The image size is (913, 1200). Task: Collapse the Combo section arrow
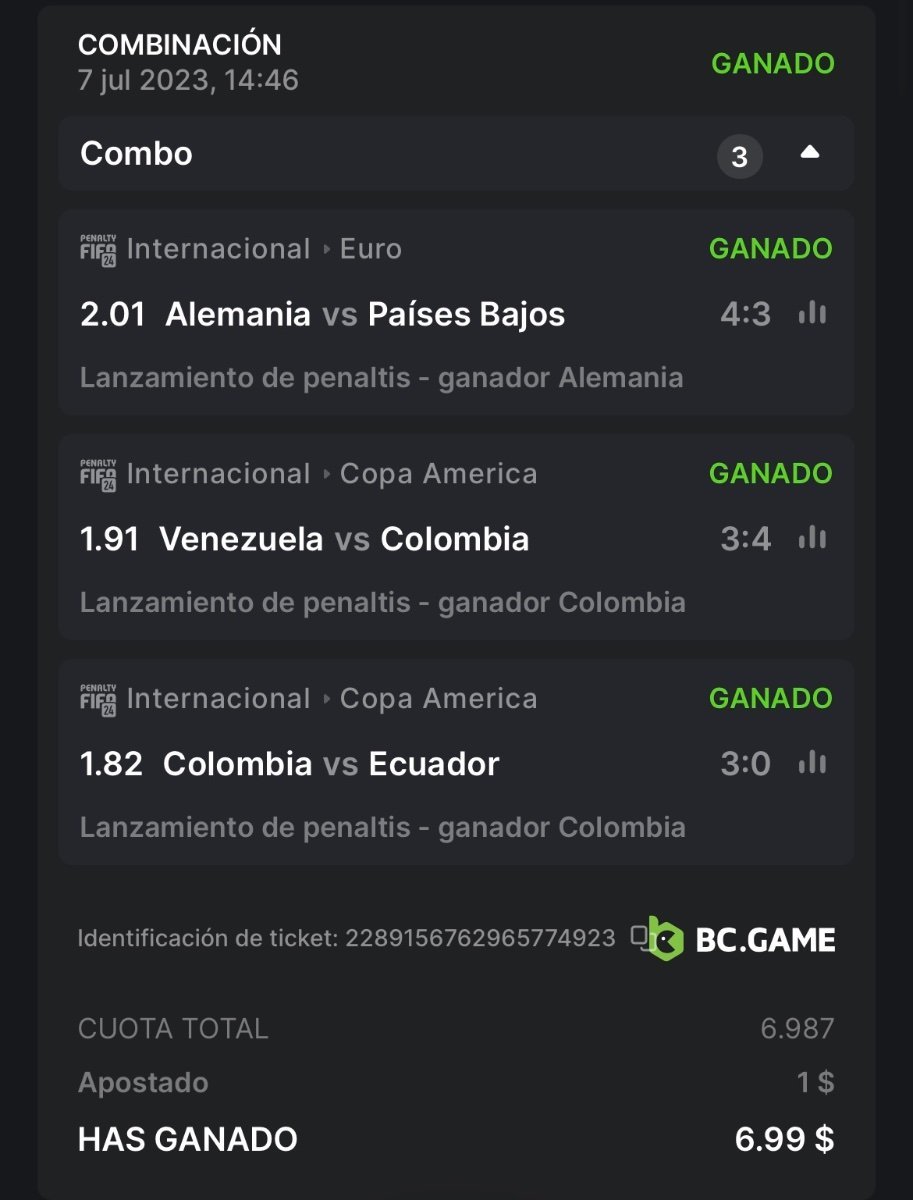click(810, 153)
